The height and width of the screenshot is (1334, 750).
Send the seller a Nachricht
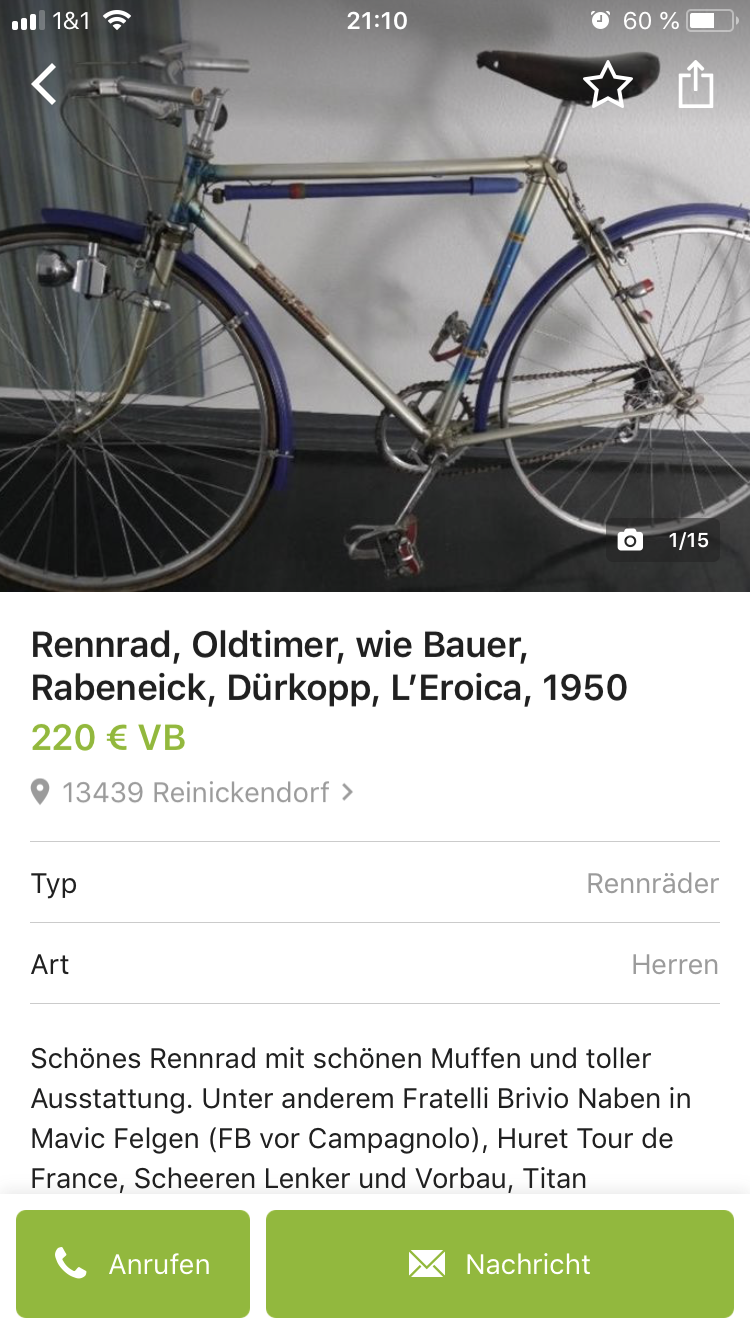[500, 1264]
